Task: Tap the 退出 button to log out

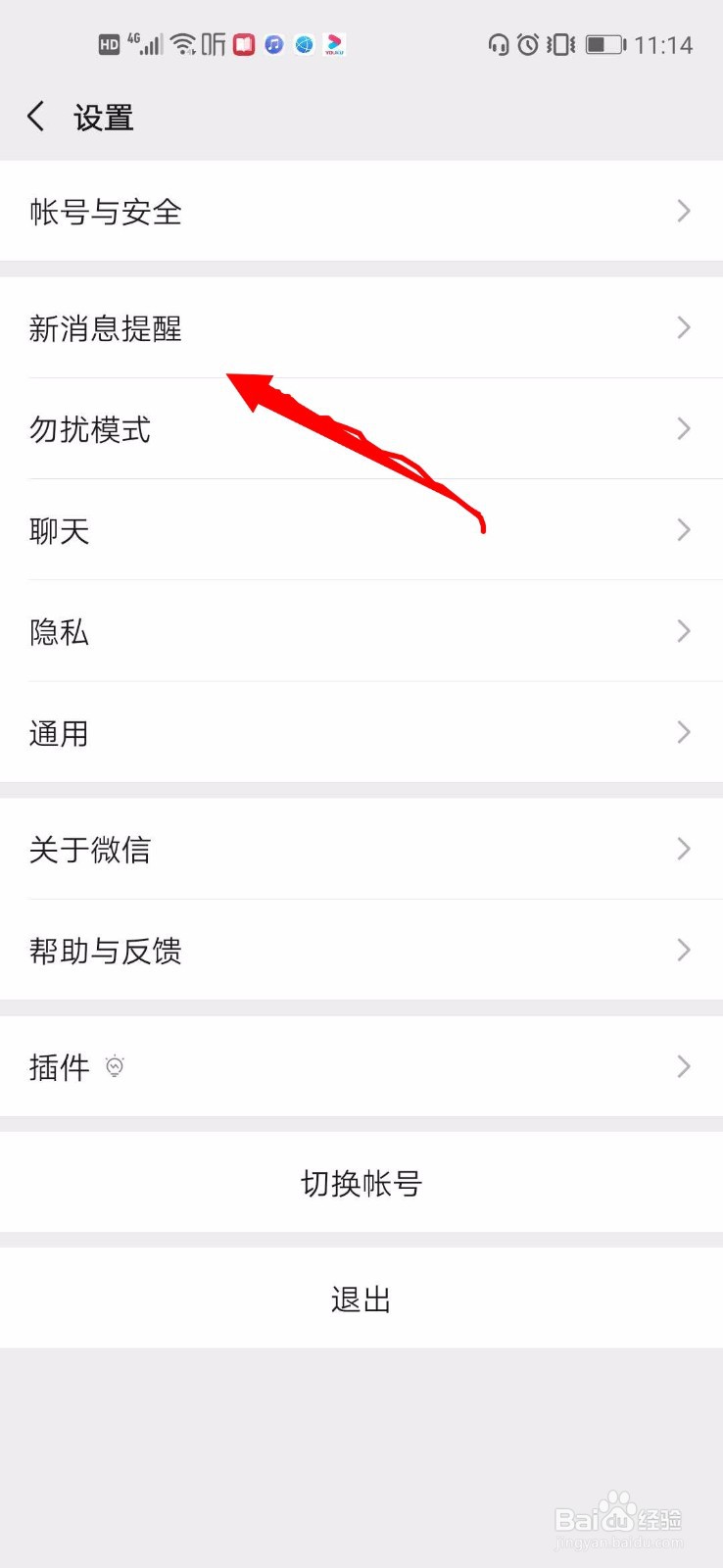Action: (x=361, y=1298)
